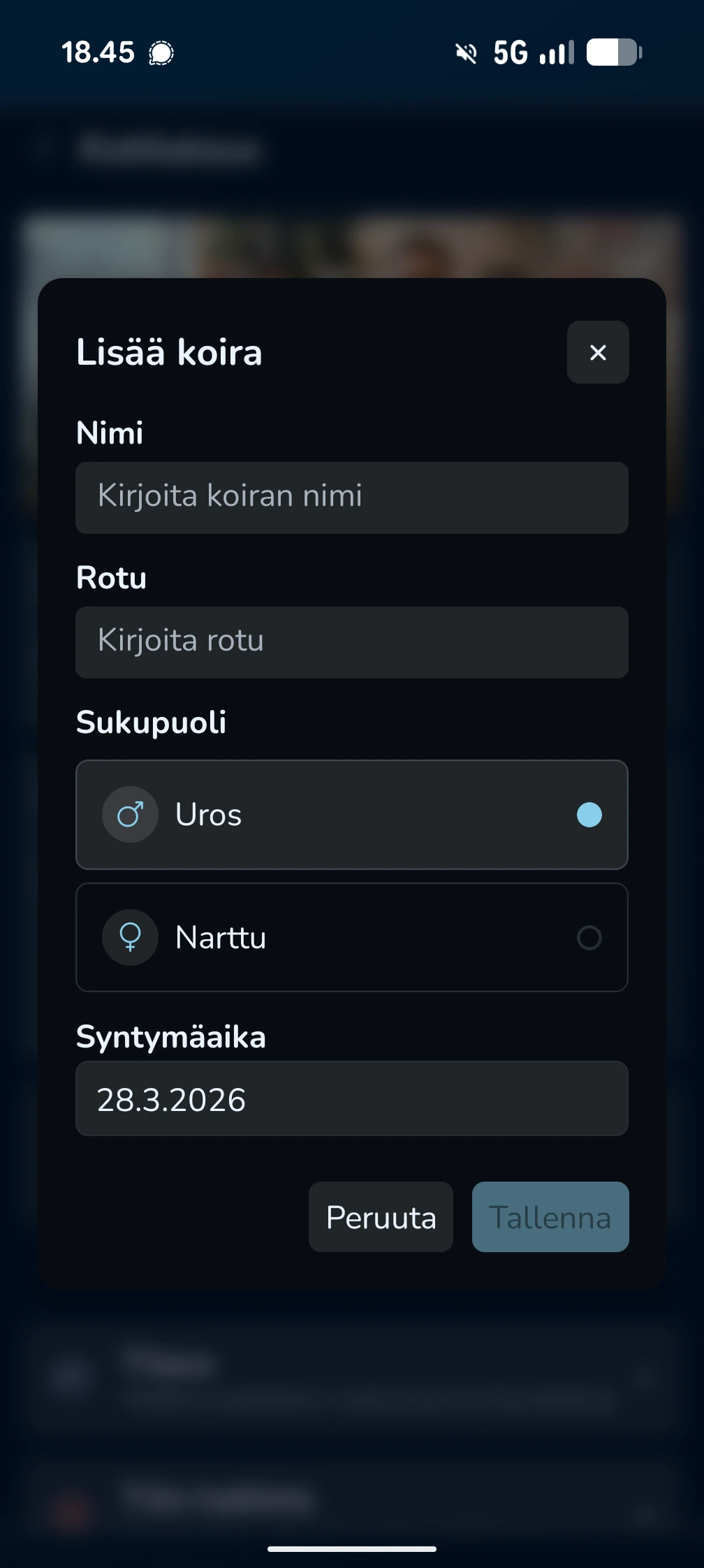Click the empty radio circle next to Narttu
This screenshot has height=1568, width=704.
(x=589, y=937)
